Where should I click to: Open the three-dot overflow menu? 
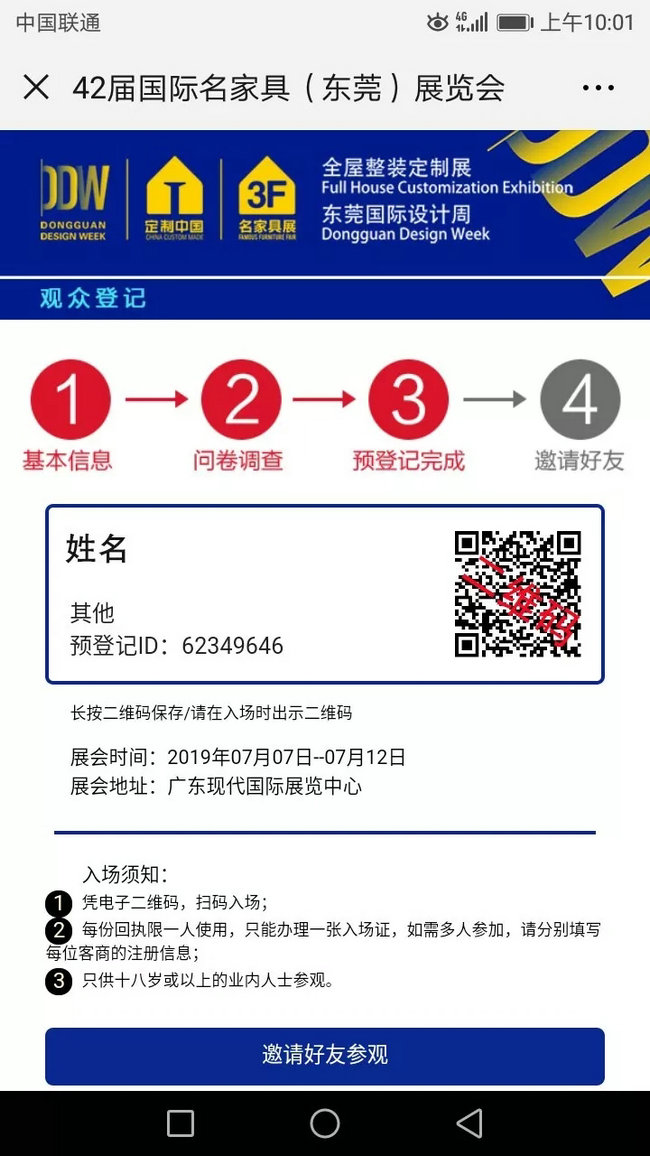[598, 88]
